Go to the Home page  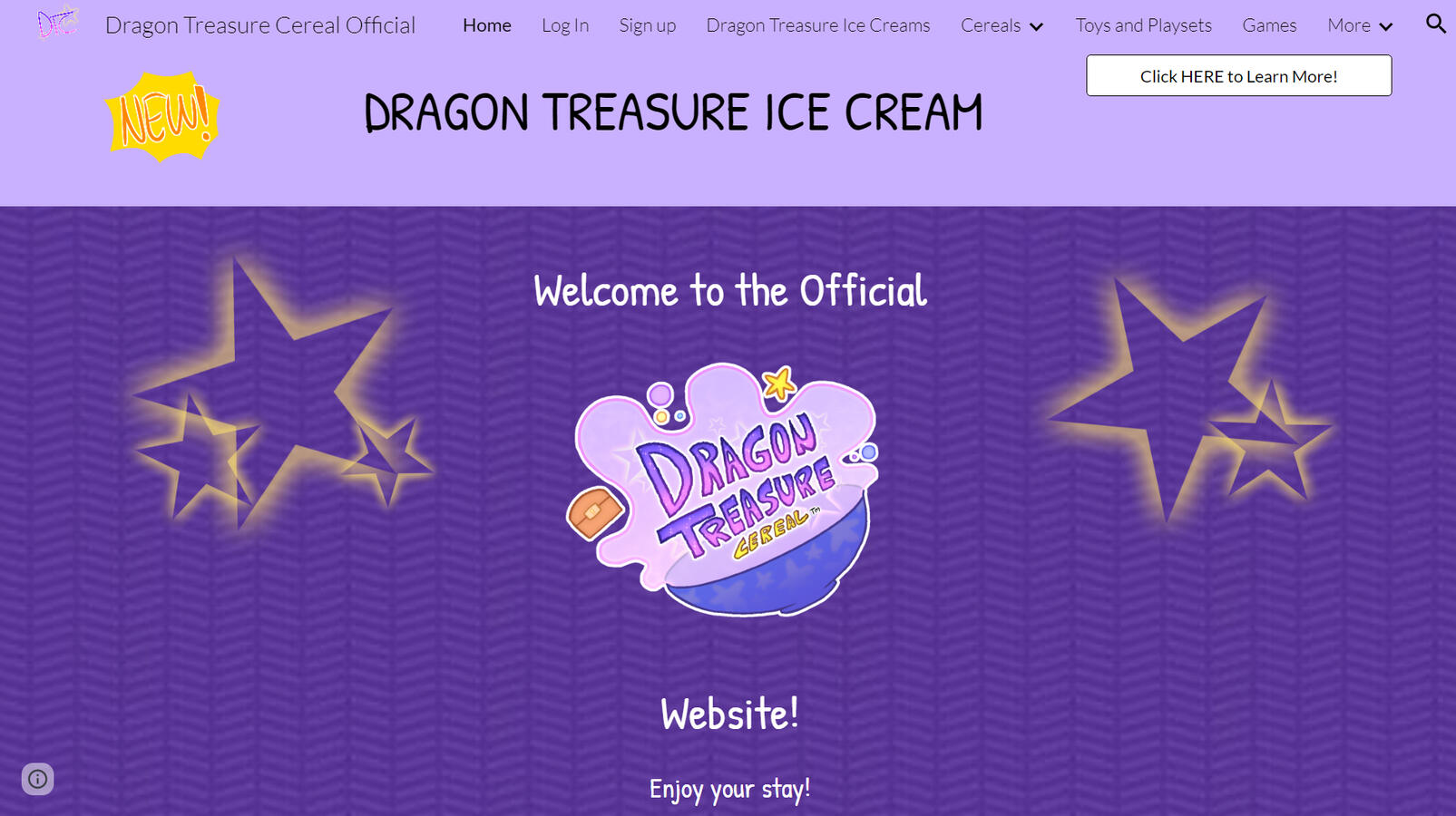coord(487,25)
